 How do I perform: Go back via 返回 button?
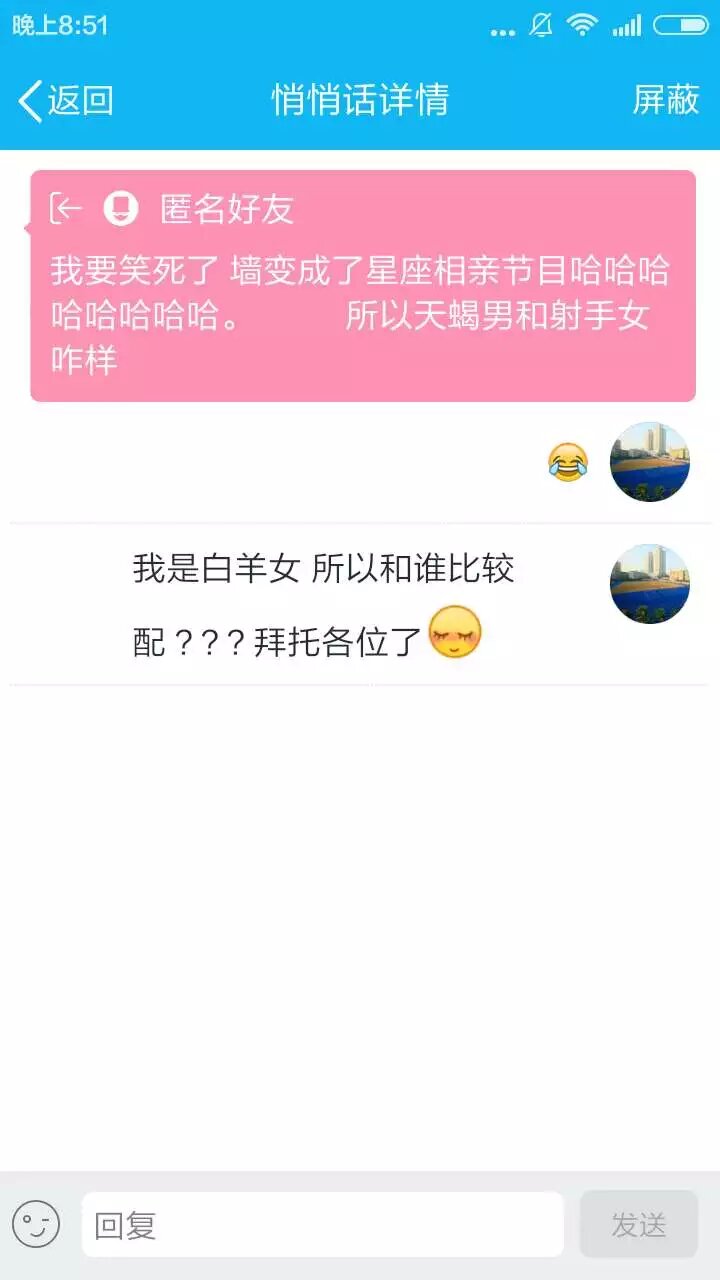tap(66, 101)
